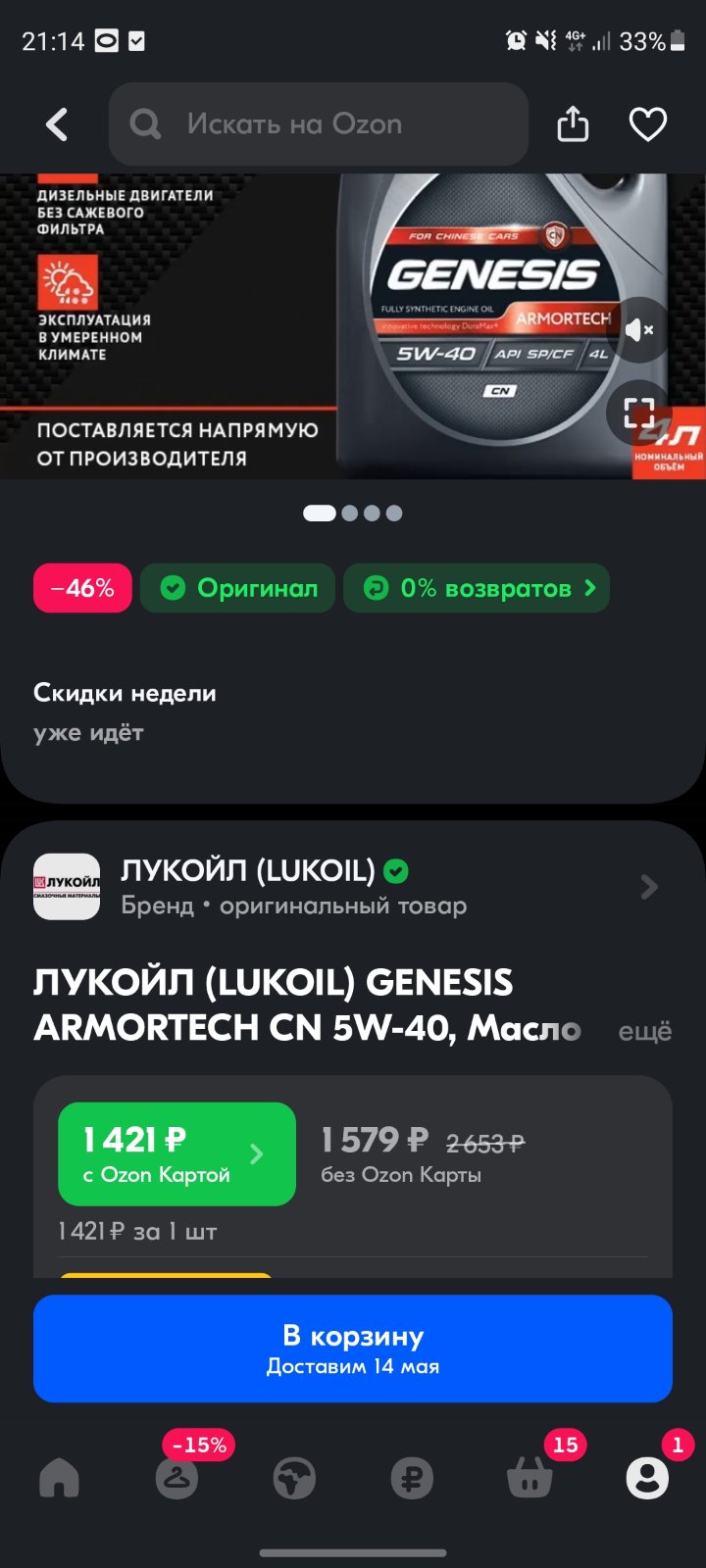Expand product title with "ещё"

(x=644, y=1031)
